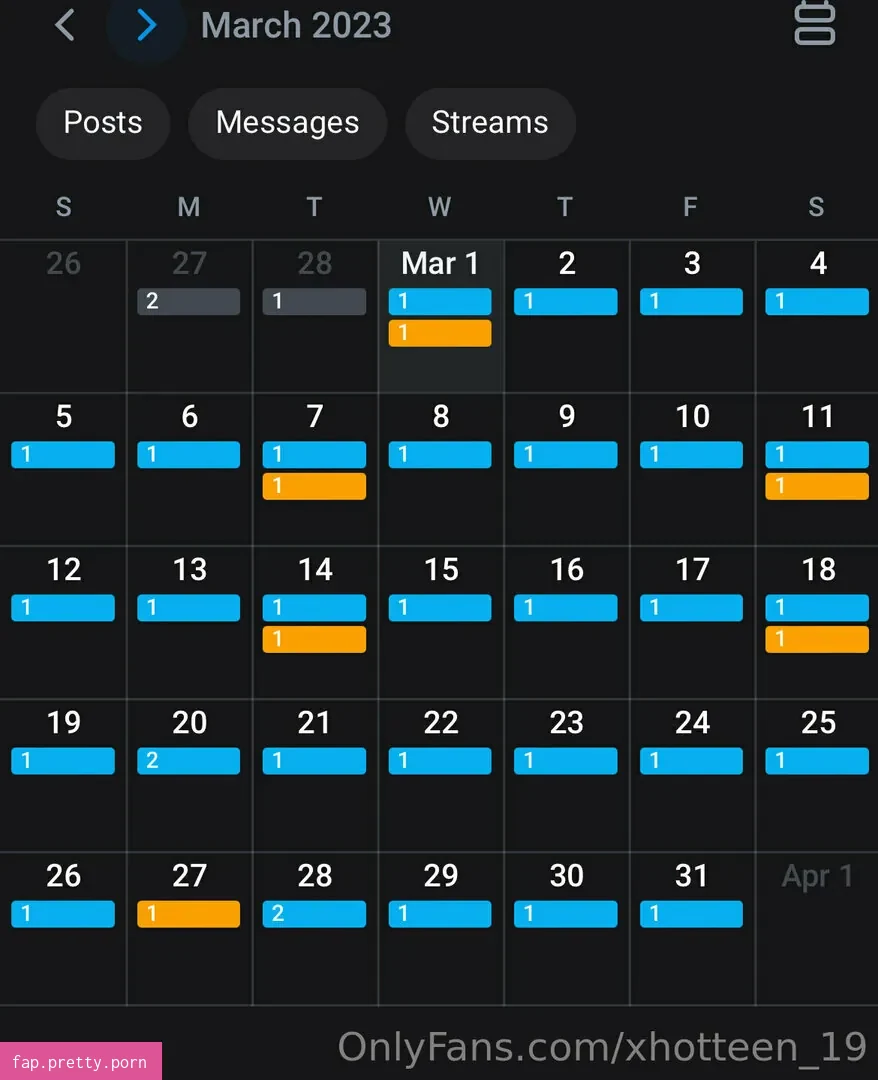
Task: Switch calendar layout via top-right icon
Action: click(814, 22)
